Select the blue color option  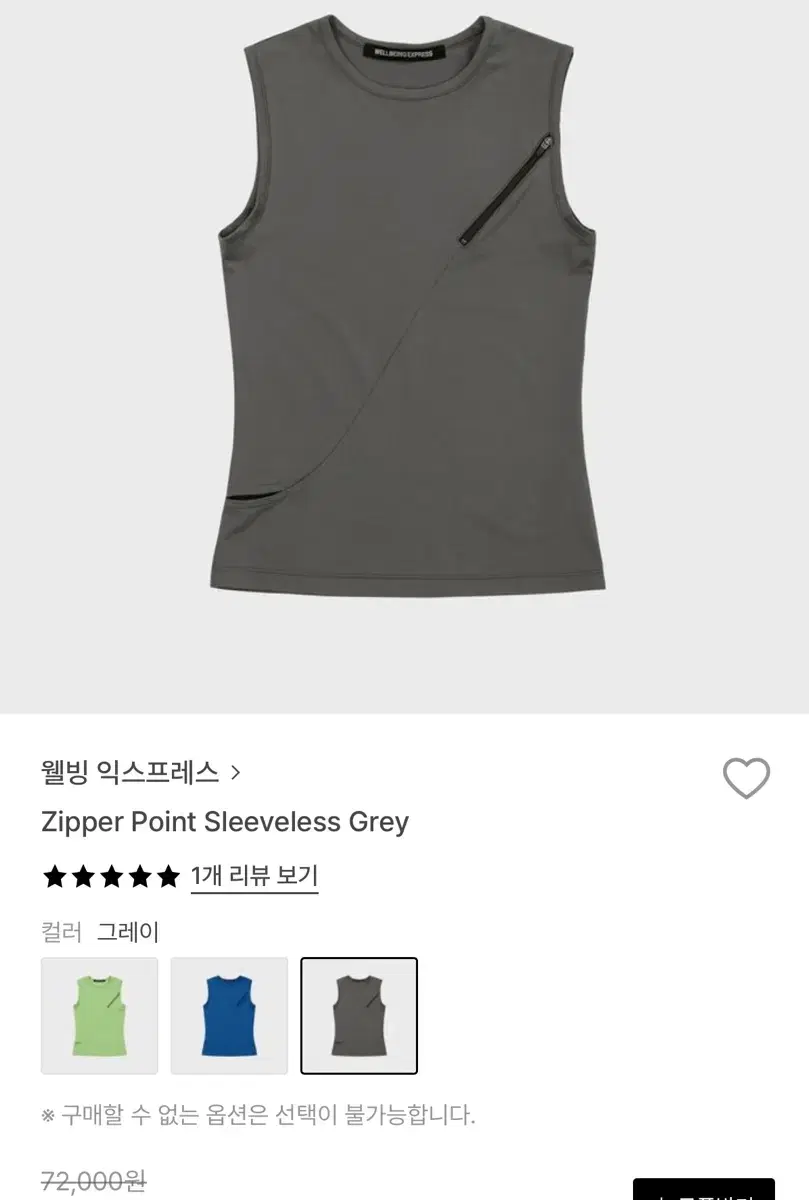click(229, 1014)
